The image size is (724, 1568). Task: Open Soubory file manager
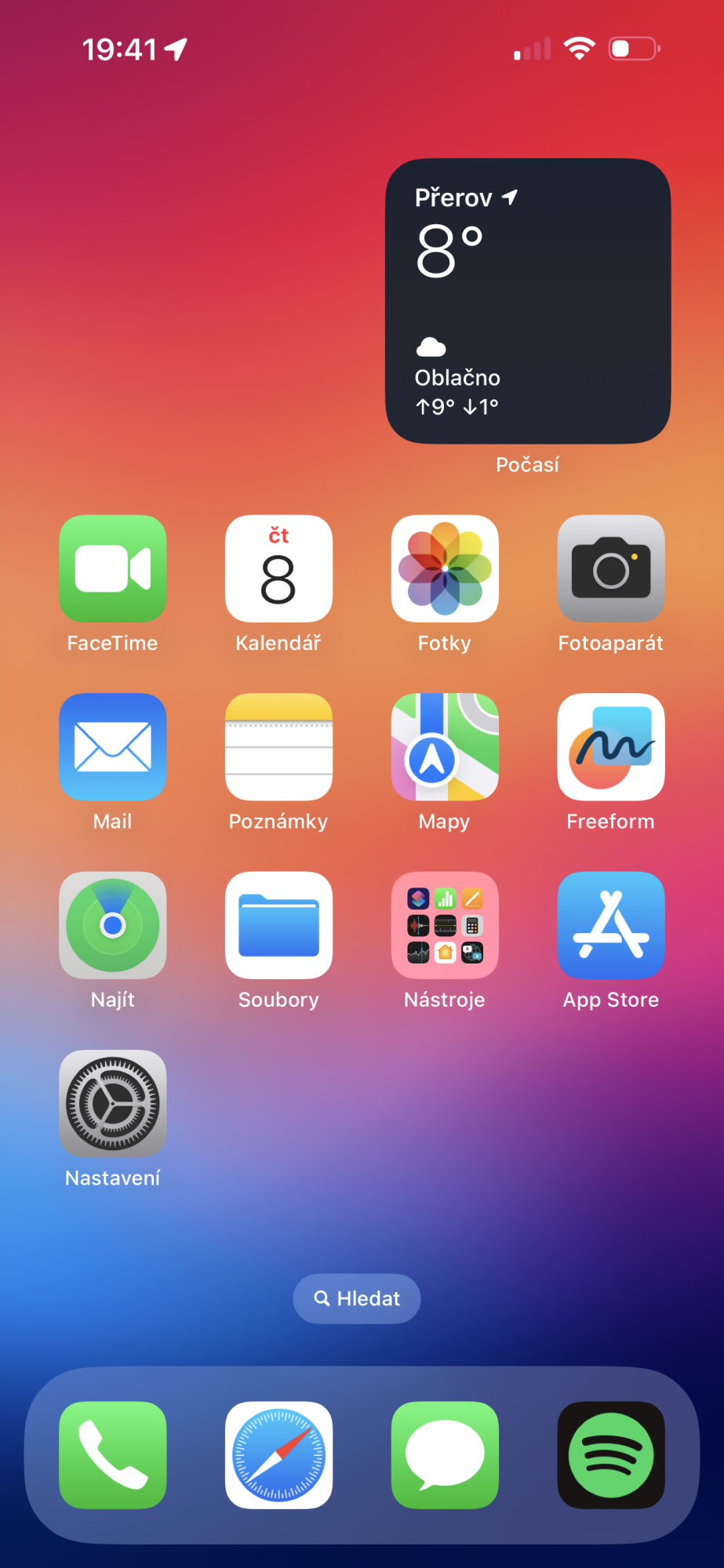pos(278,925)
